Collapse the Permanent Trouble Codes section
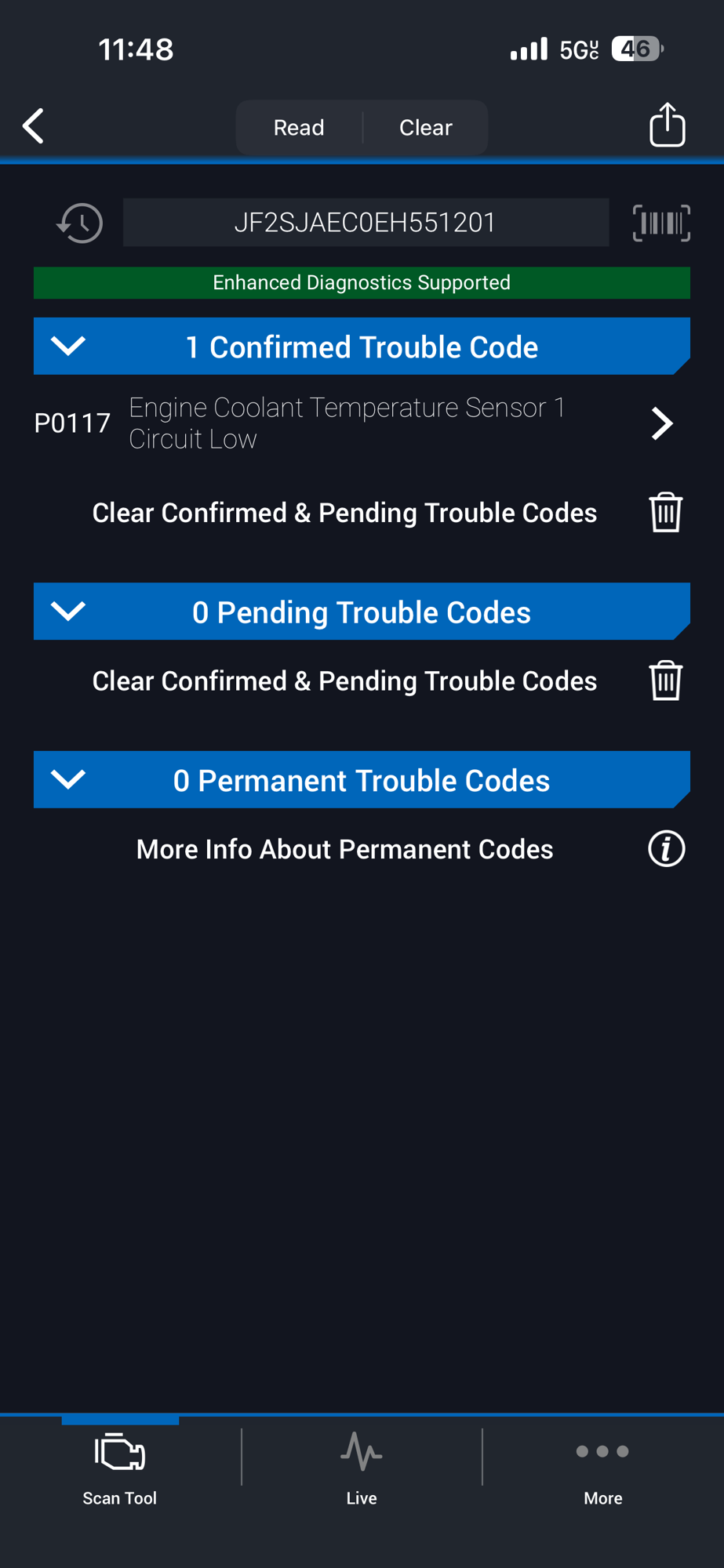 [x=362, y=780]
